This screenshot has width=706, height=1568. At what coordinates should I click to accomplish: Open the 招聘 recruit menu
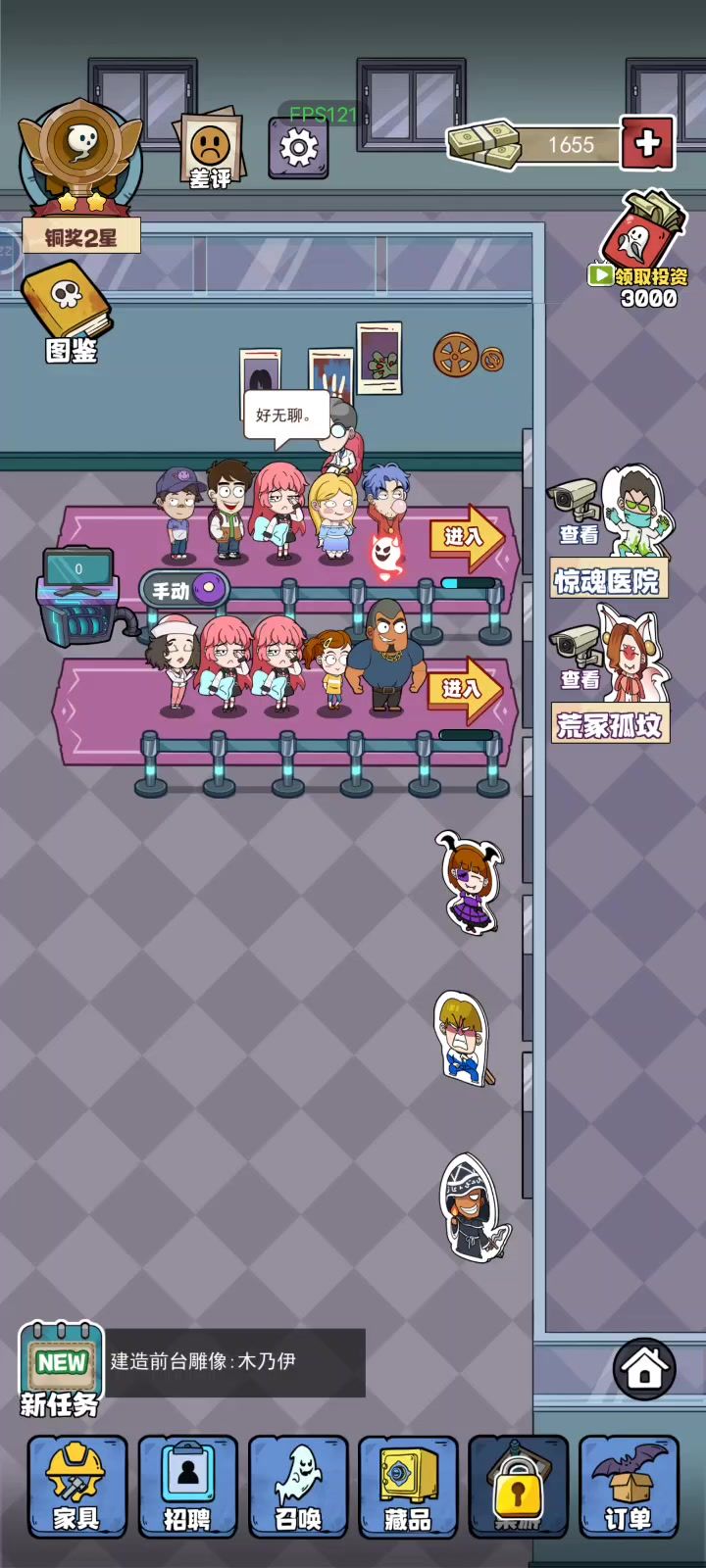187,1486
